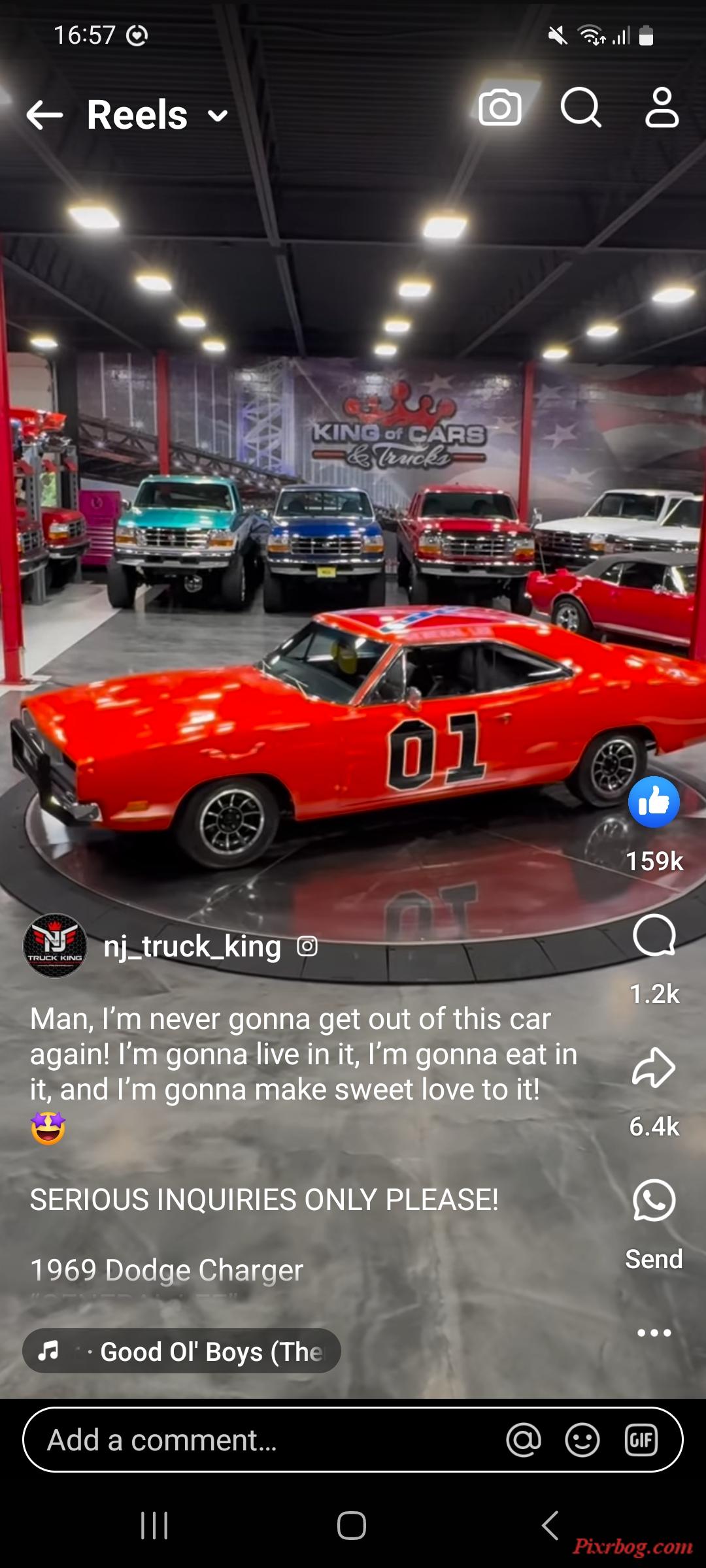Open nj_truck_king's profile picture

(56, 945)
